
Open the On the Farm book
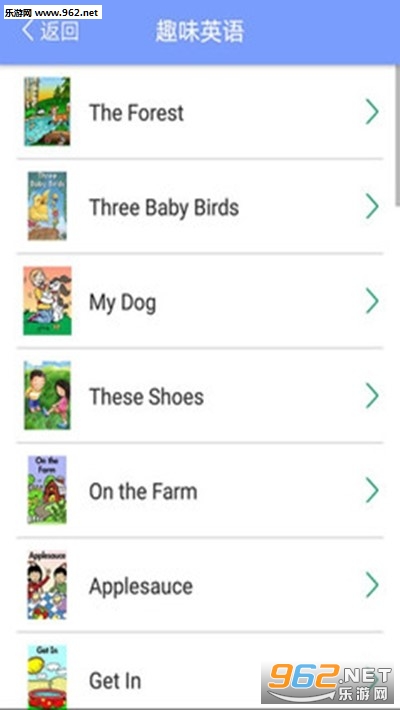[200, 490]
